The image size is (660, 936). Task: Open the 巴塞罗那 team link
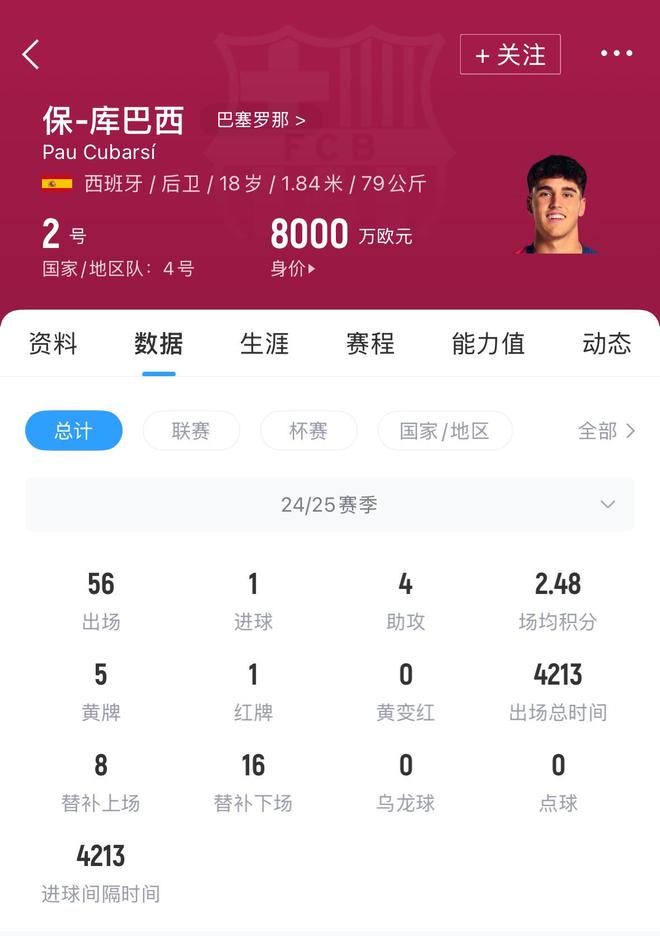pyautogui.click(x=261, y=120)
